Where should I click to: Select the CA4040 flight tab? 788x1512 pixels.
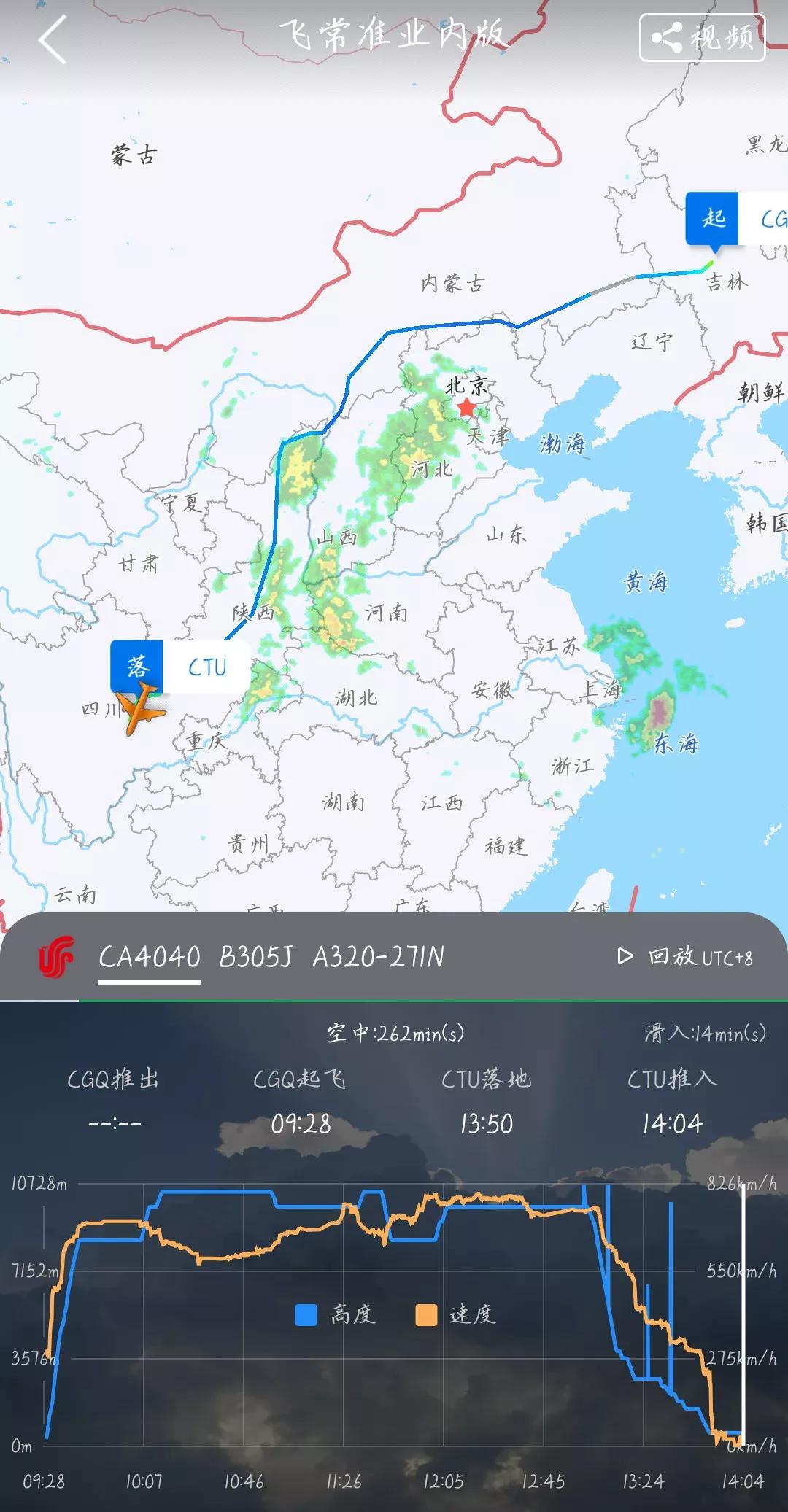pyautogui.click(x=150, y=957)
